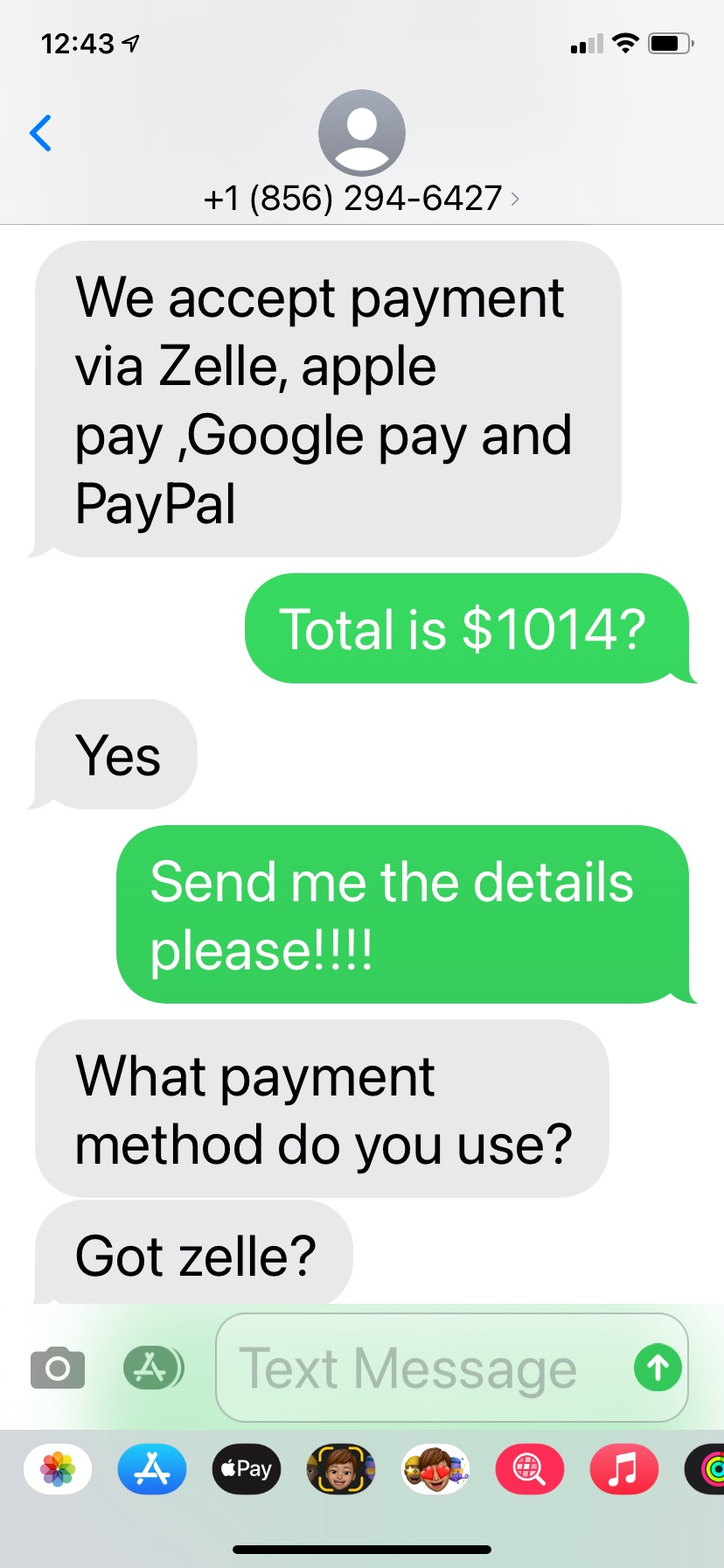
Task: Open the Memoji app in the drawer
Action: click(x=341, y=1469)
